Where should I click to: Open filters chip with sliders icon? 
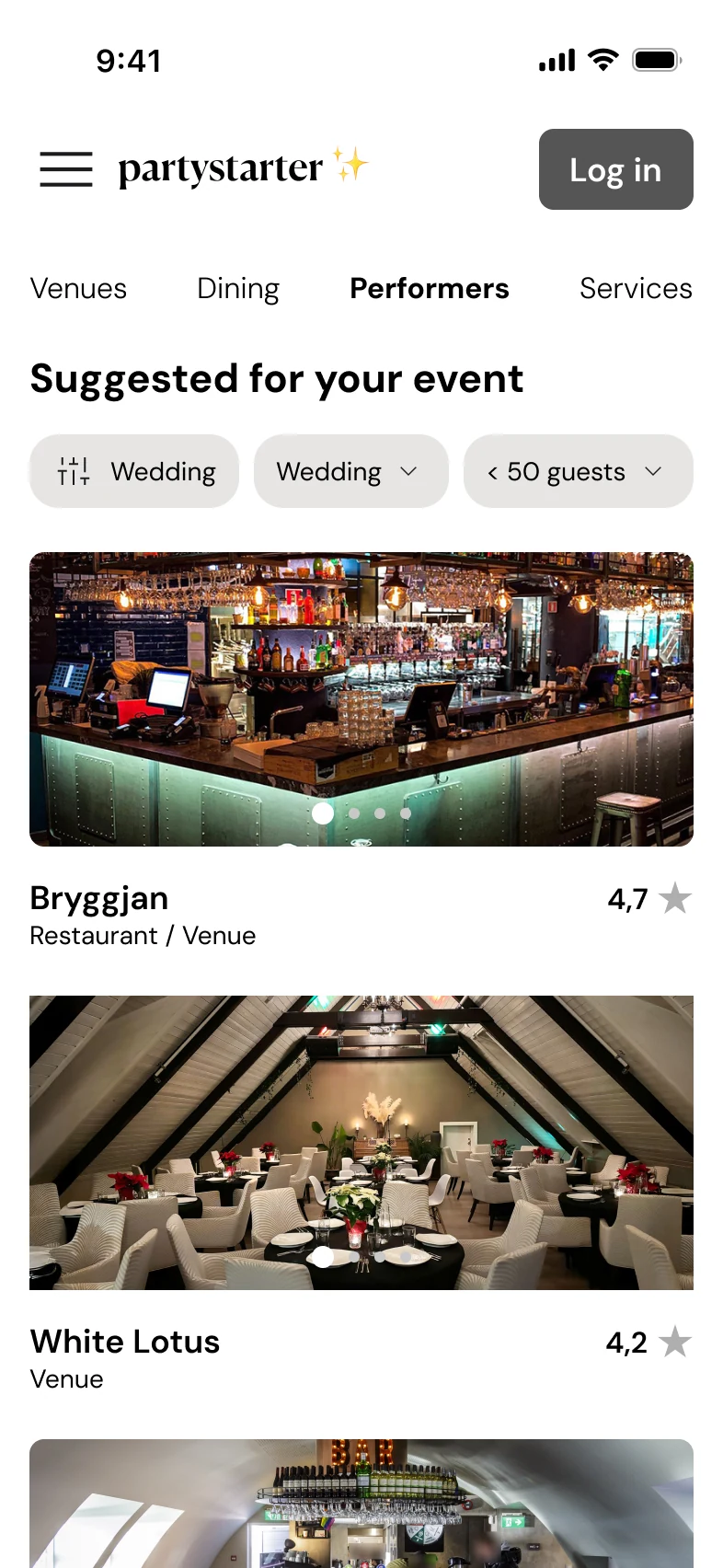(x=134, y=471)
